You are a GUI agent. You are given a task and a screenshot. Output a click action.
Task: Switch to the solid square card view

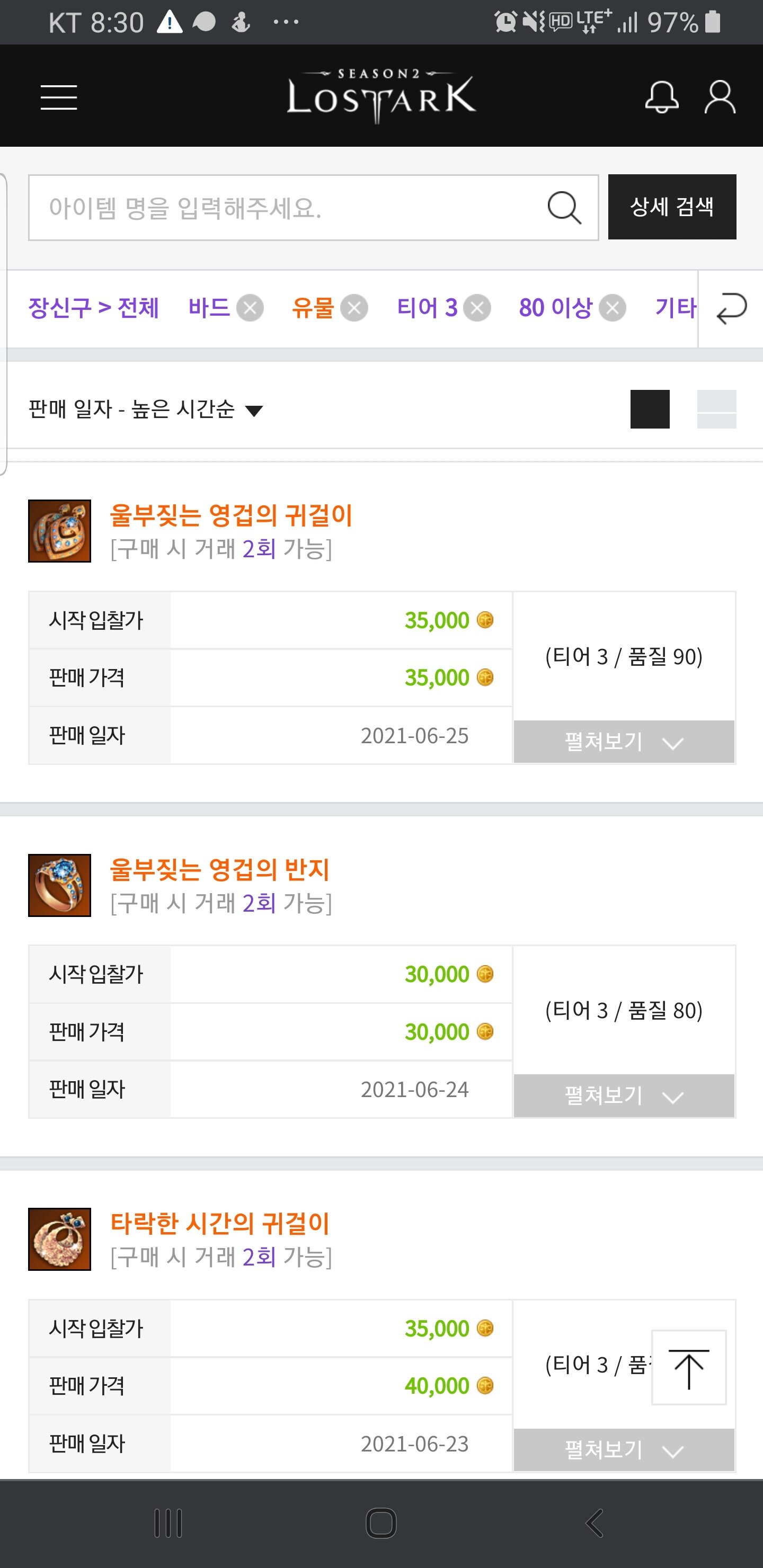pyautogui.click(x=650, y=409)
